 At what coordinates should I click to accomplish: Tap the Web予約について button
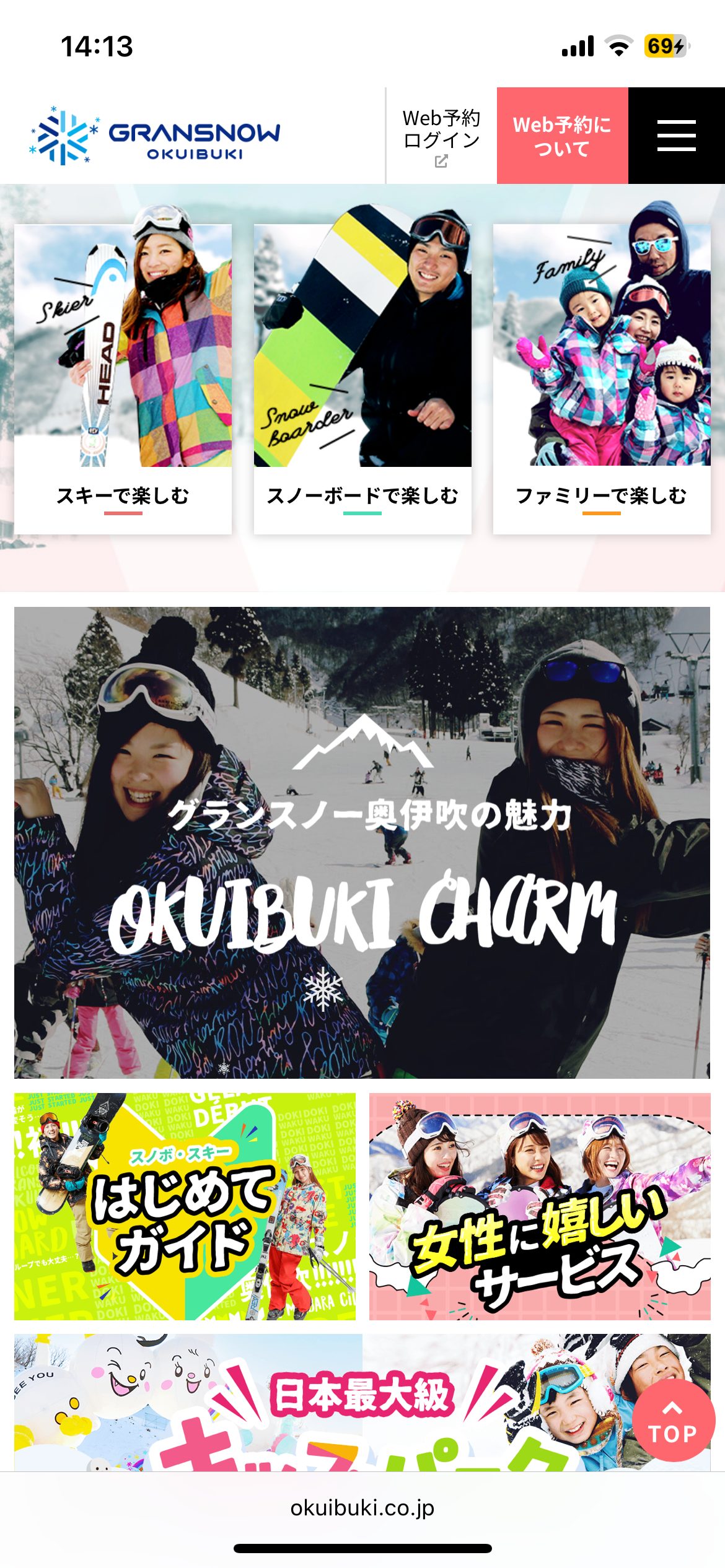tap(562, 136)
